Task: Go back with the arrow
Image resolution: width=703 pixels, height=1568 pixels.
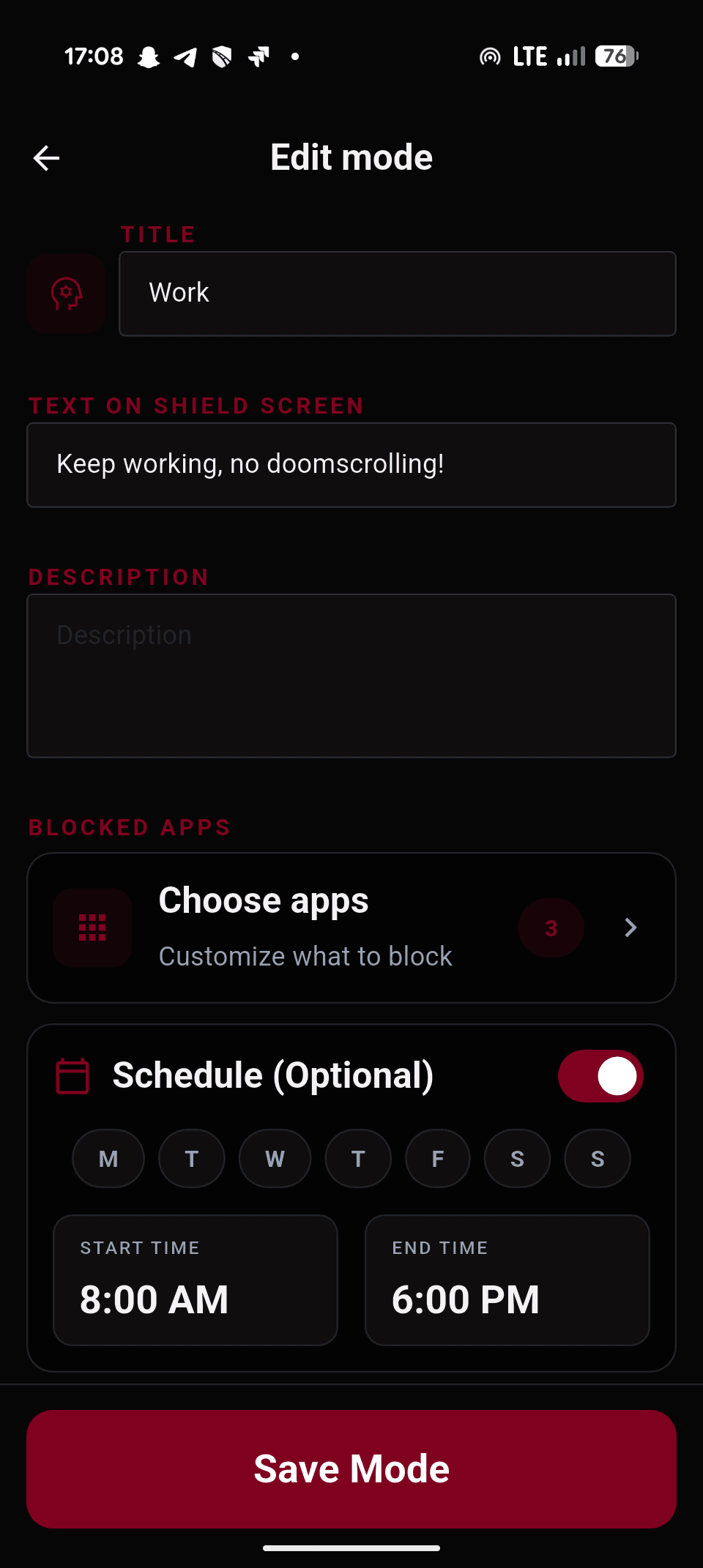Action: click(x=46, y=158)
